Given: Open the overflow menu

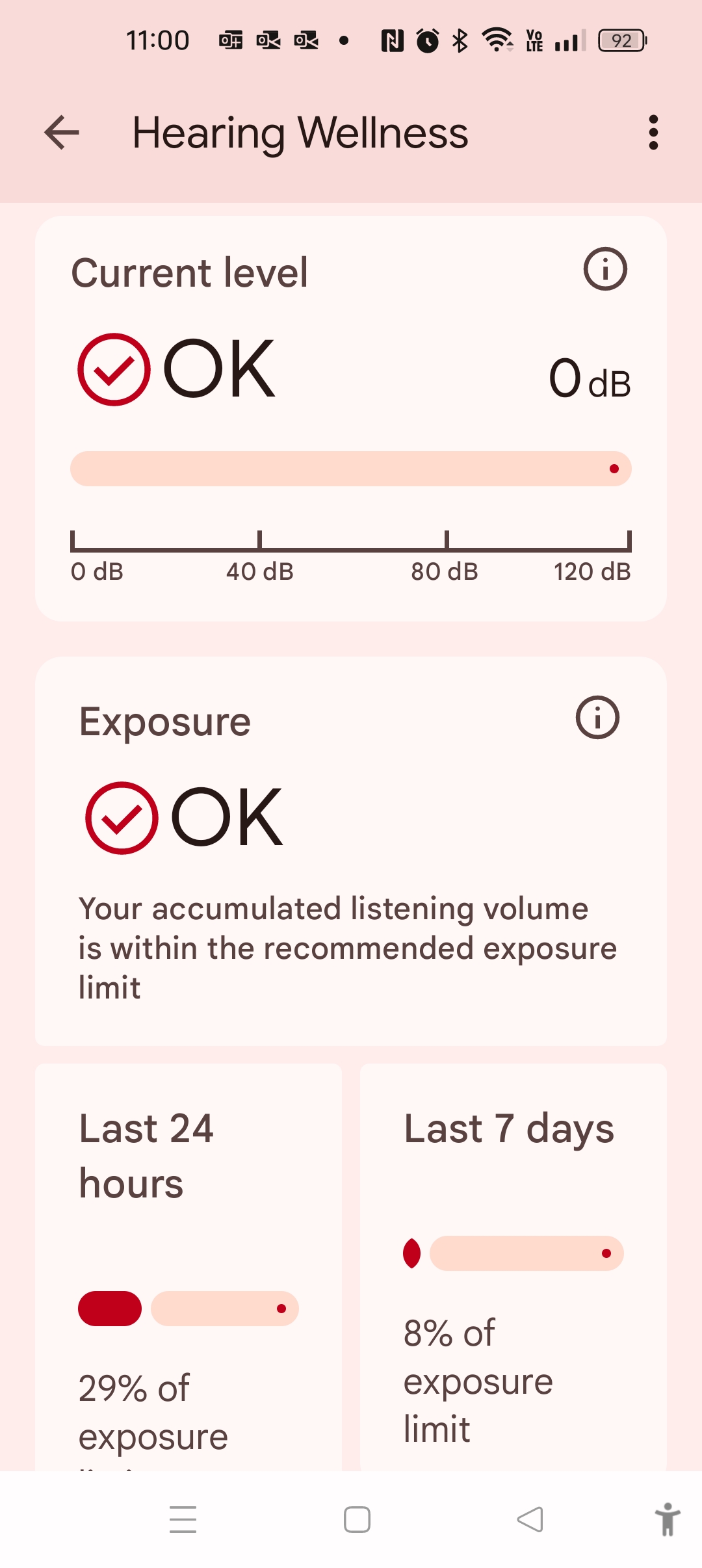Looking at the screenshot, I should click(x=653, y=133).
